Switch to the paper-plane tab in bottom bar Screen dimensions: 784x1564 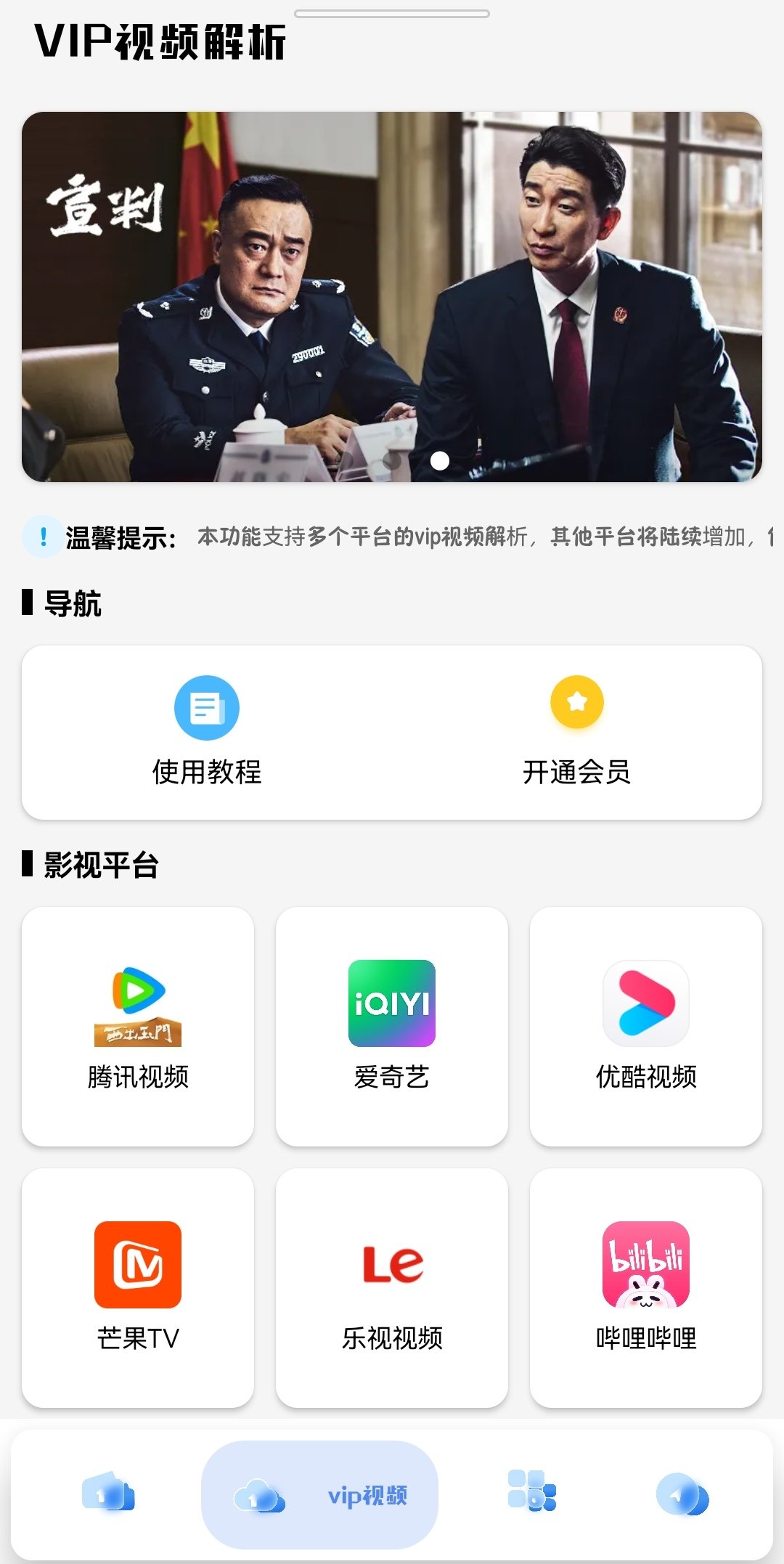[682, 1494]
